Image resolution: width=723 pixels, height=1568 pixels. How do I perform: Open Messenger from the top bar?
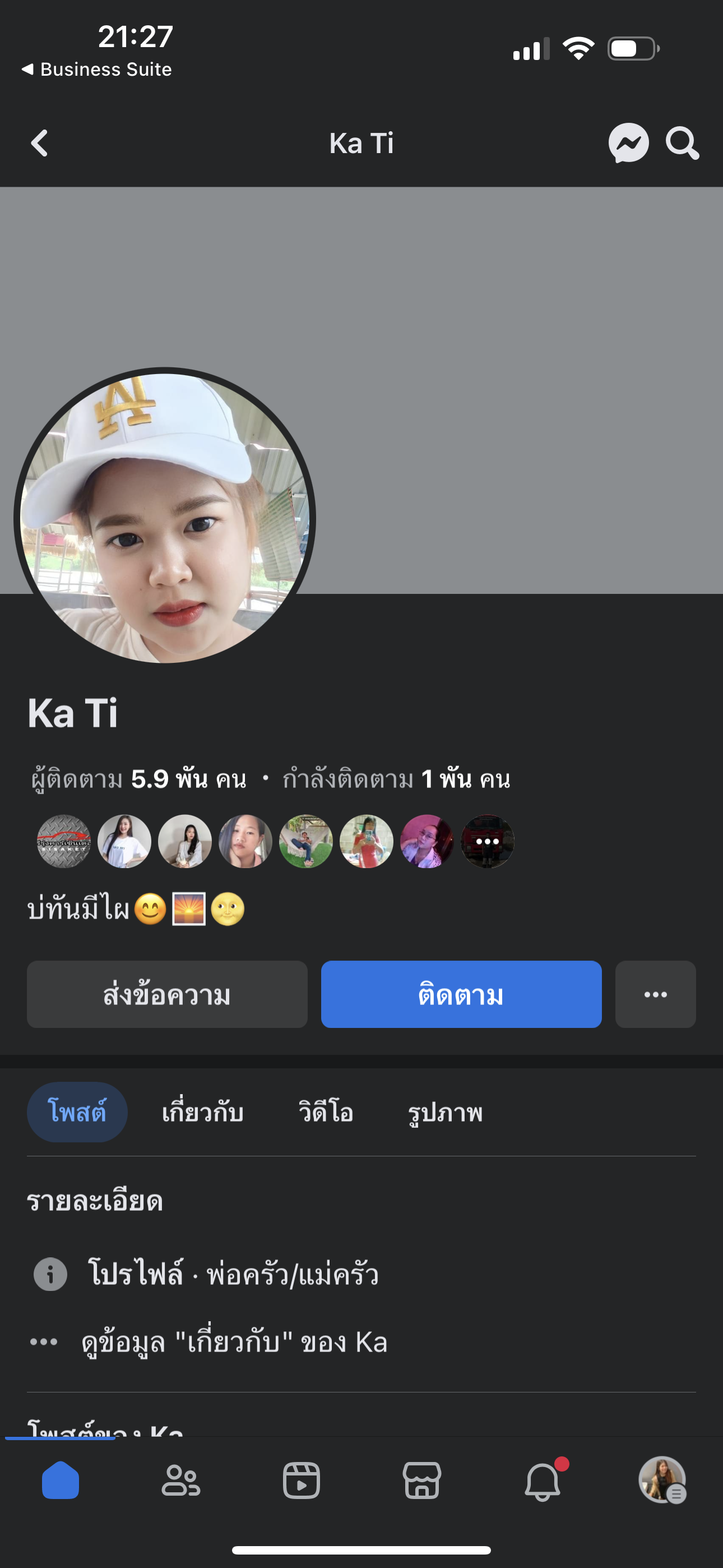[x=628, y=144]
